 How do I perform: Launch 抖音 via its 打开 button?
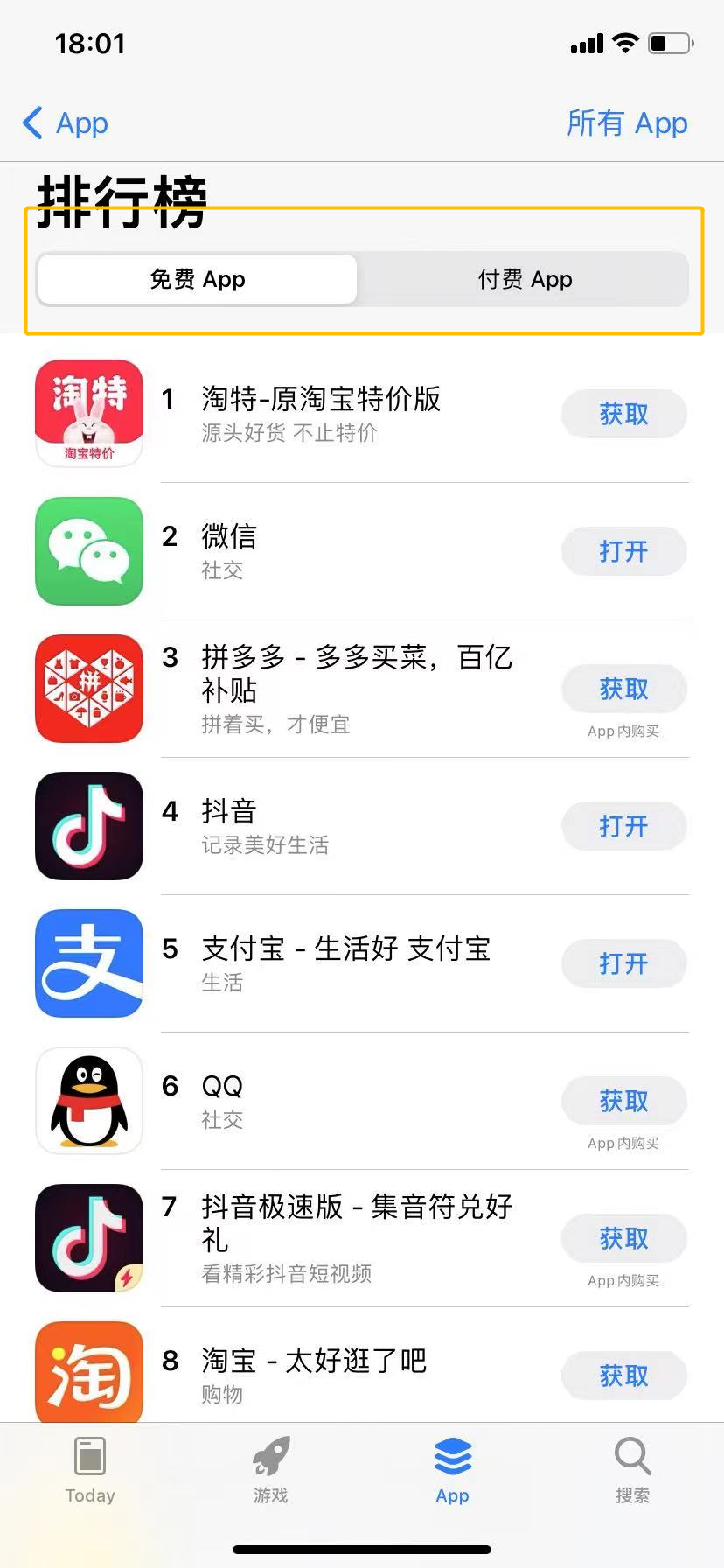coord(623,826)
